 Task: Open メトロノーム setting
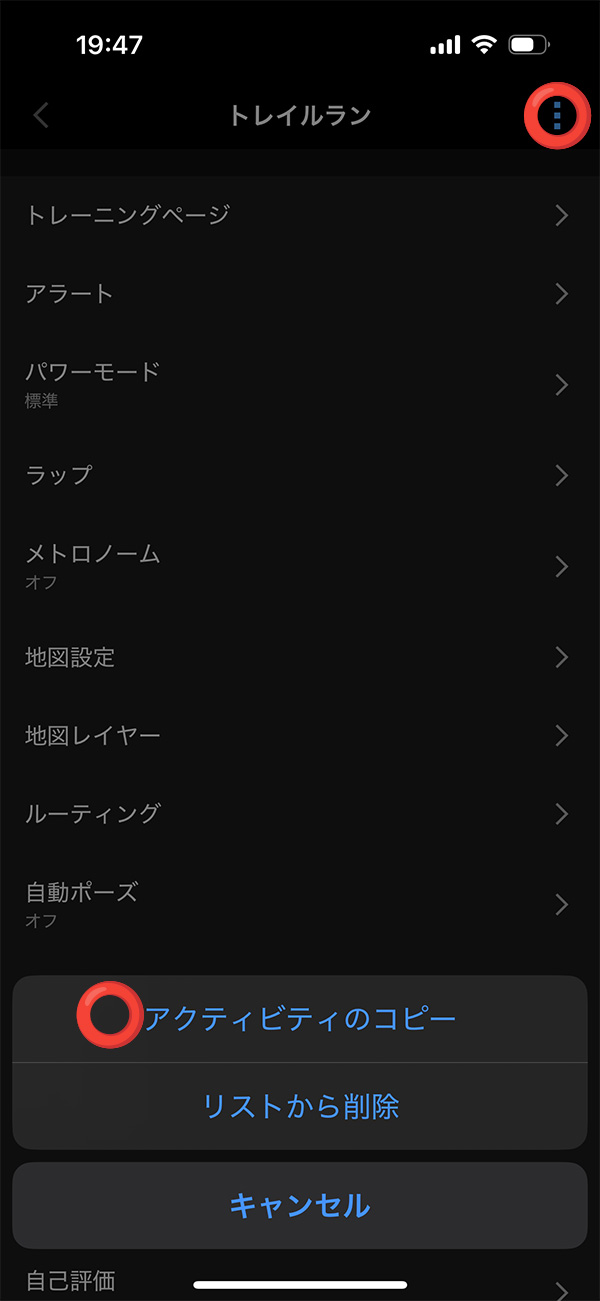[x=300, y=565]
